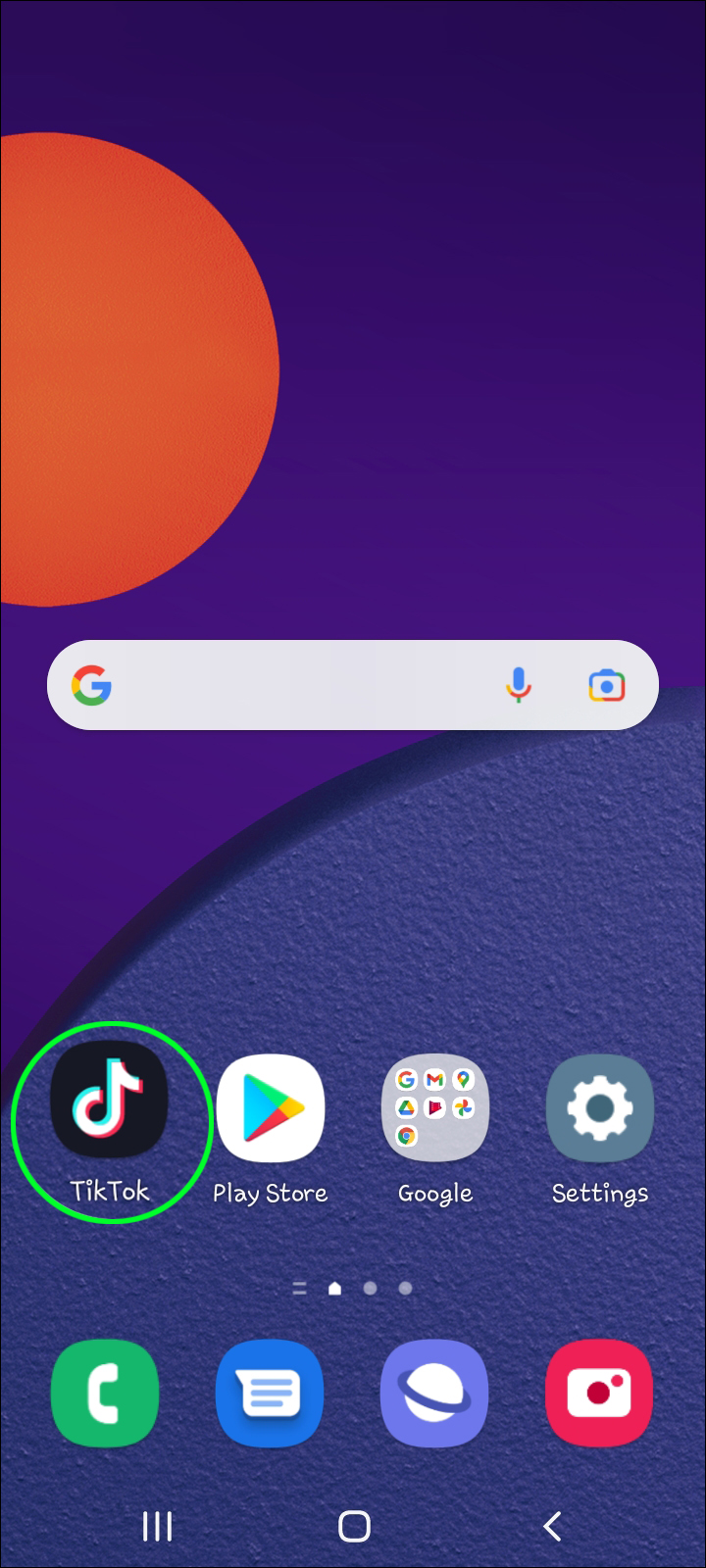Open Google Lens camera search
The height and width of the screenshot is (1568, 706).
(x=607, y=685)
